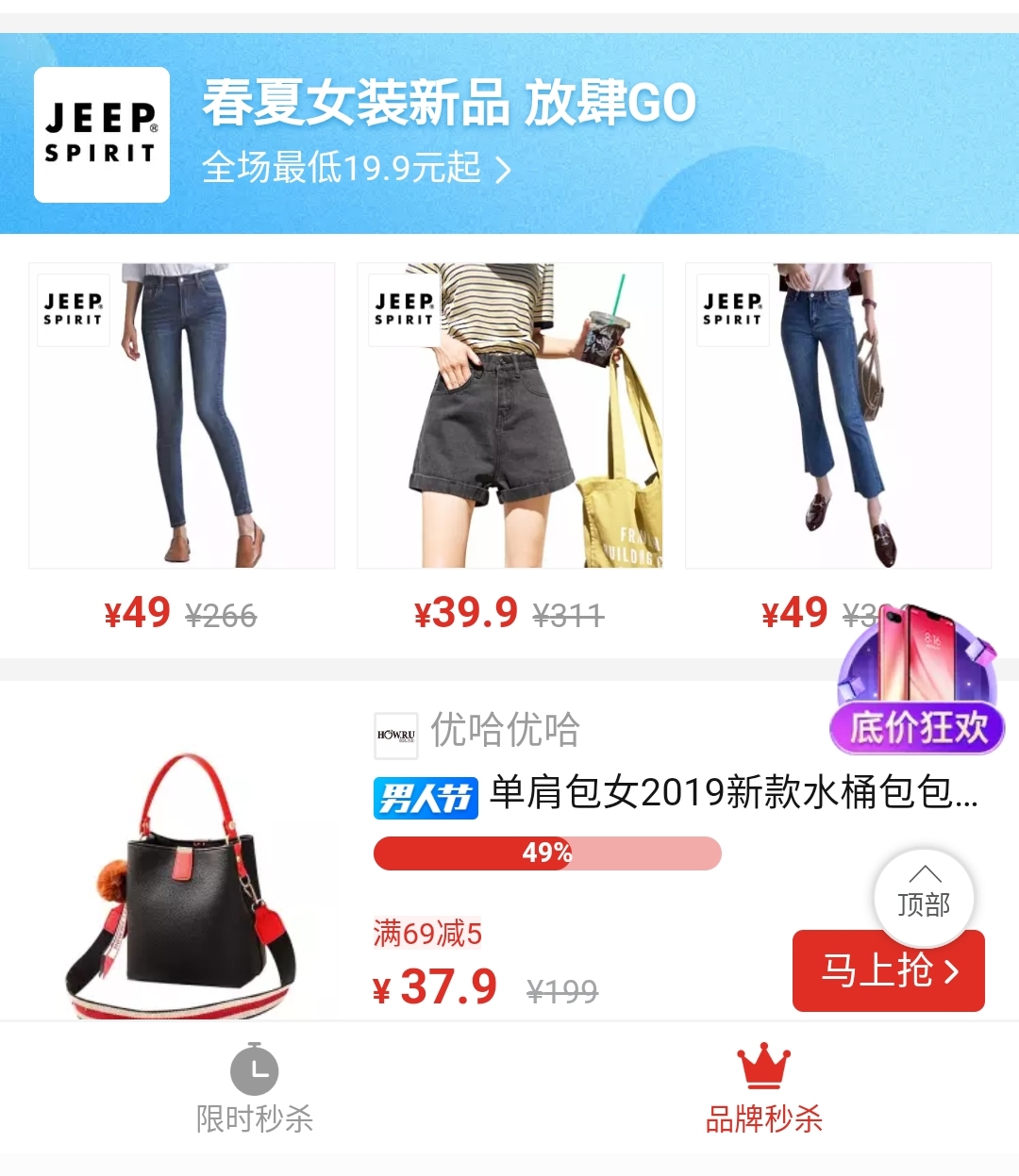Select the JEEP SPIRIT logo in the banner

click(101, 134)
